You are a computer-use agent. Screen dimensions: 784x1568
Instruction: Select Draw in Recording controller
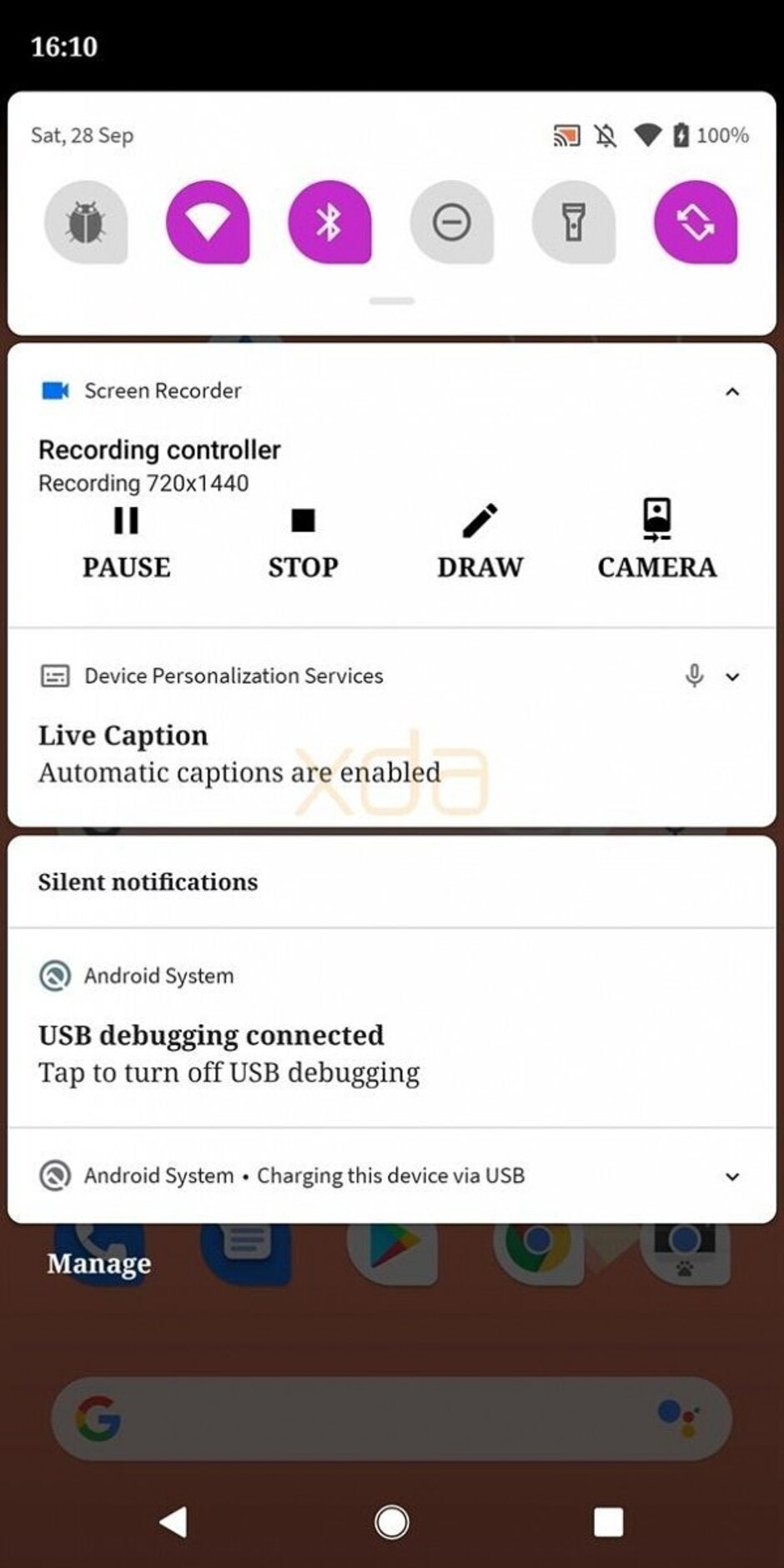480,542
